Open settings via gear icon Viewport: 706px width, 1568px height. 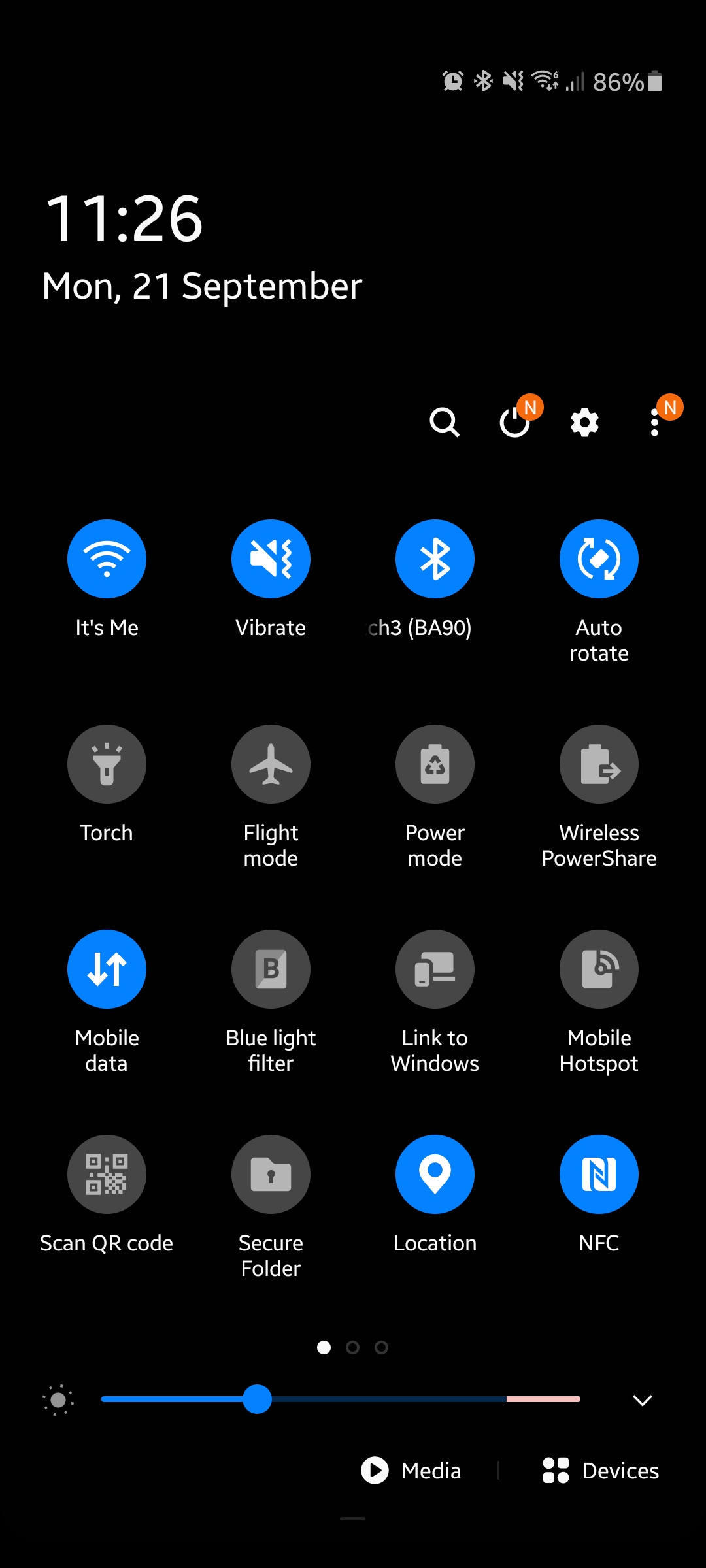click(584, 422)
